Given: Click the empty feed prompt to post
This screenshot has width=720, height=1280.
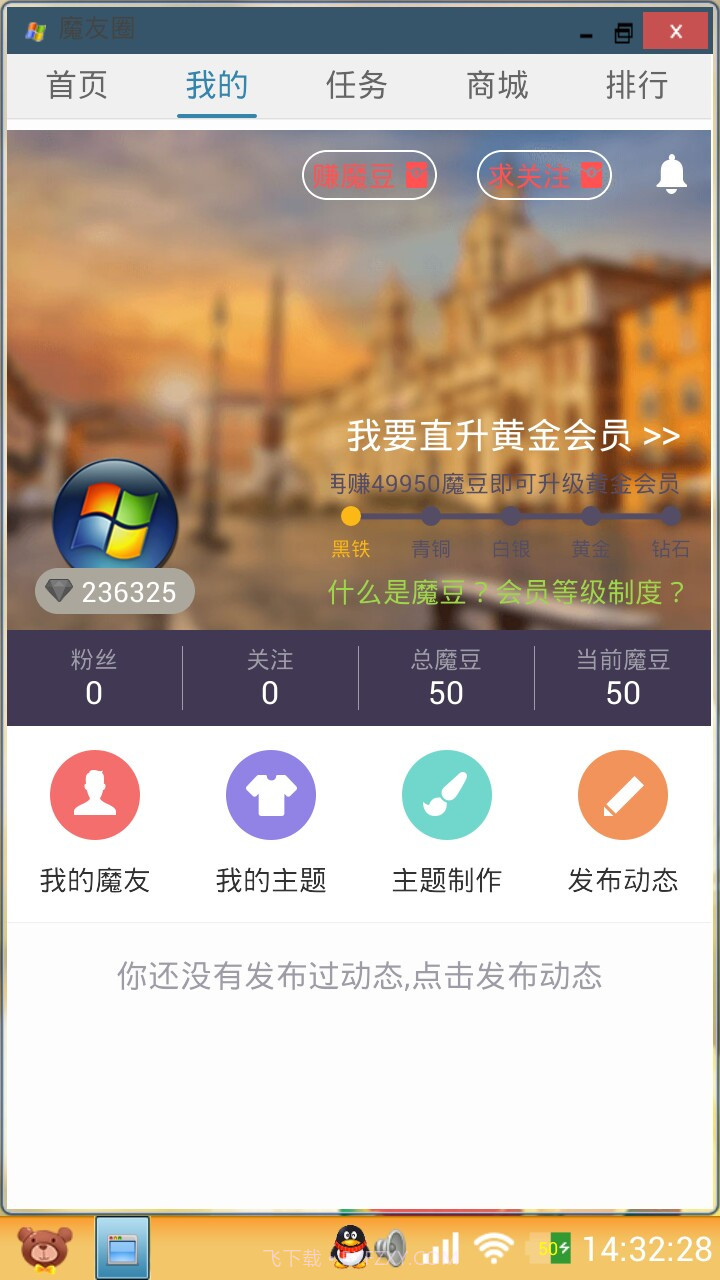Looking at the screenshot, I should coord(359,977).
